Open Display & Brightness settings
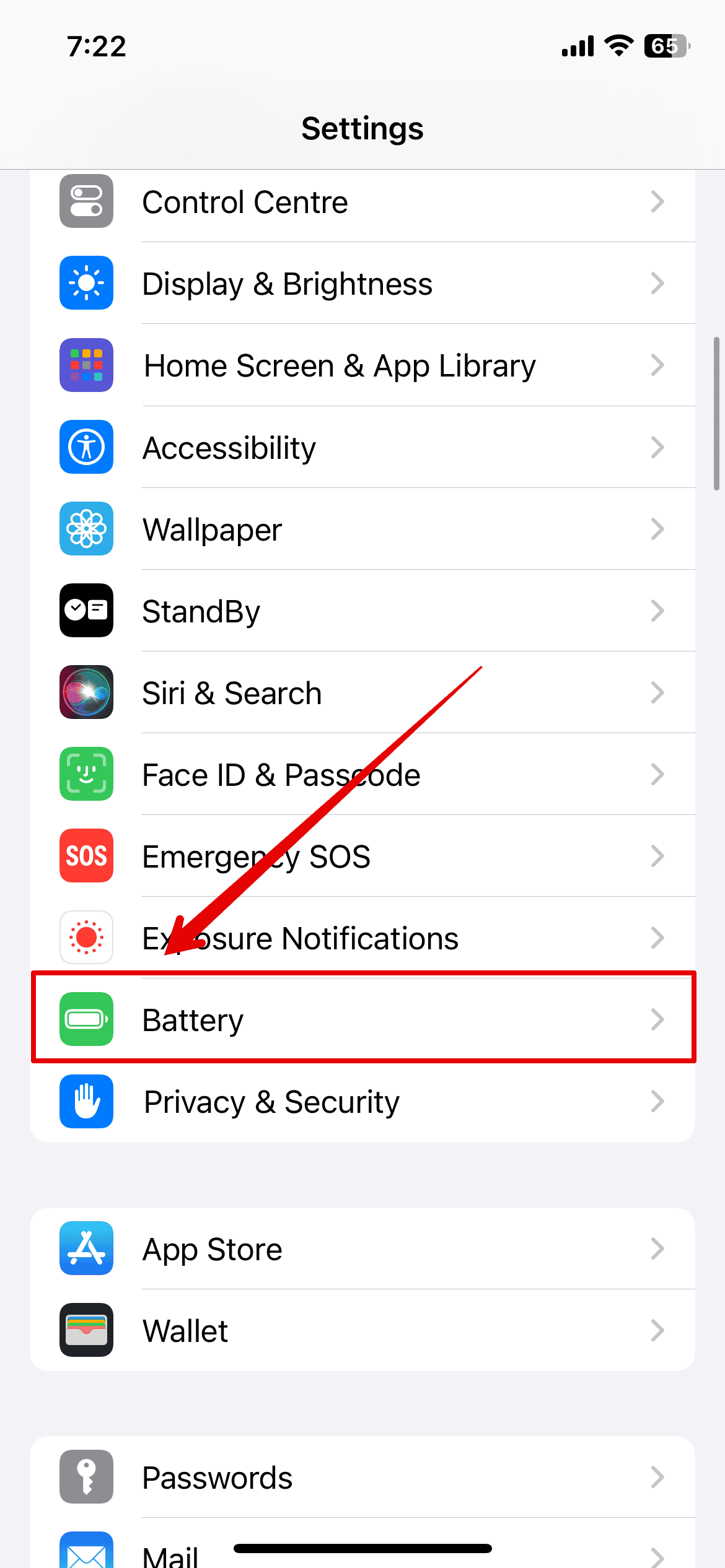725x1568 pixels. (362, 284)
